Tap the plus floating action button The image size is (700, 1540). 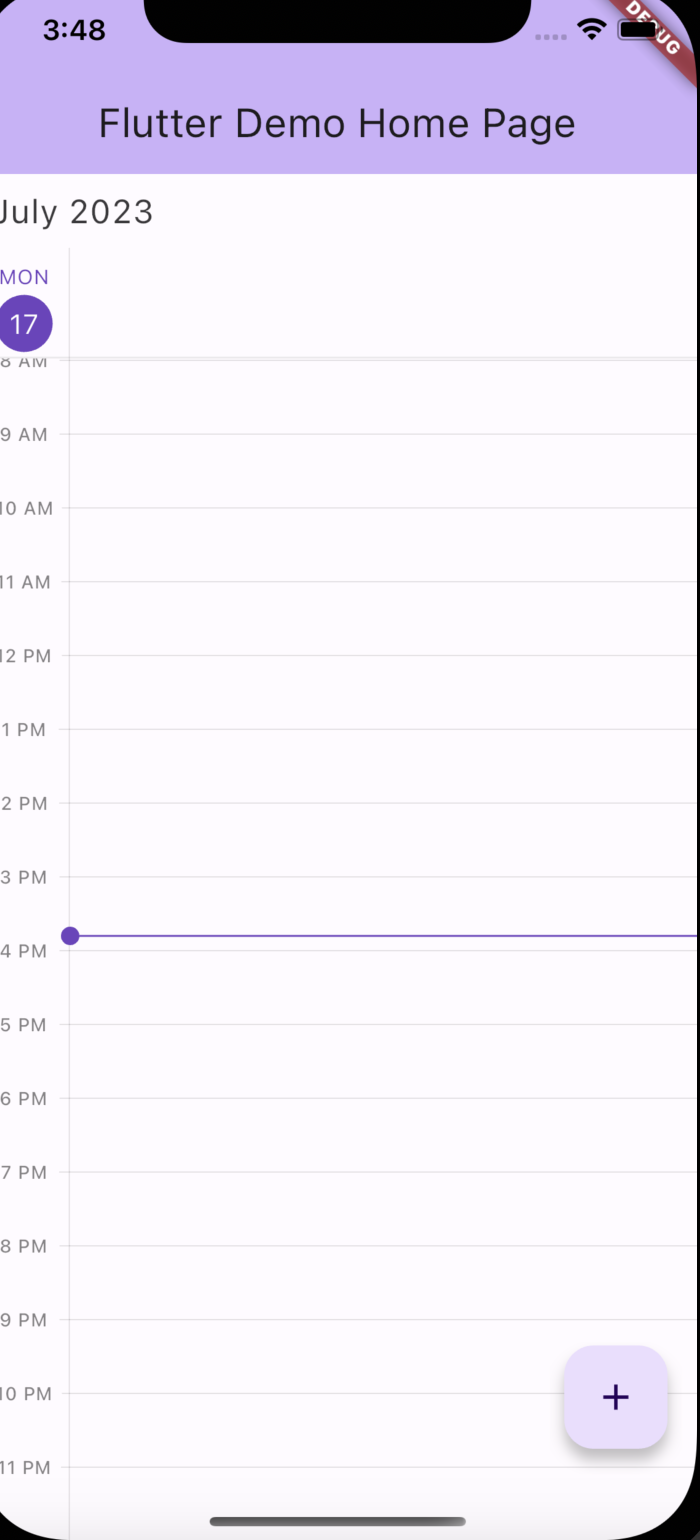615,1397
